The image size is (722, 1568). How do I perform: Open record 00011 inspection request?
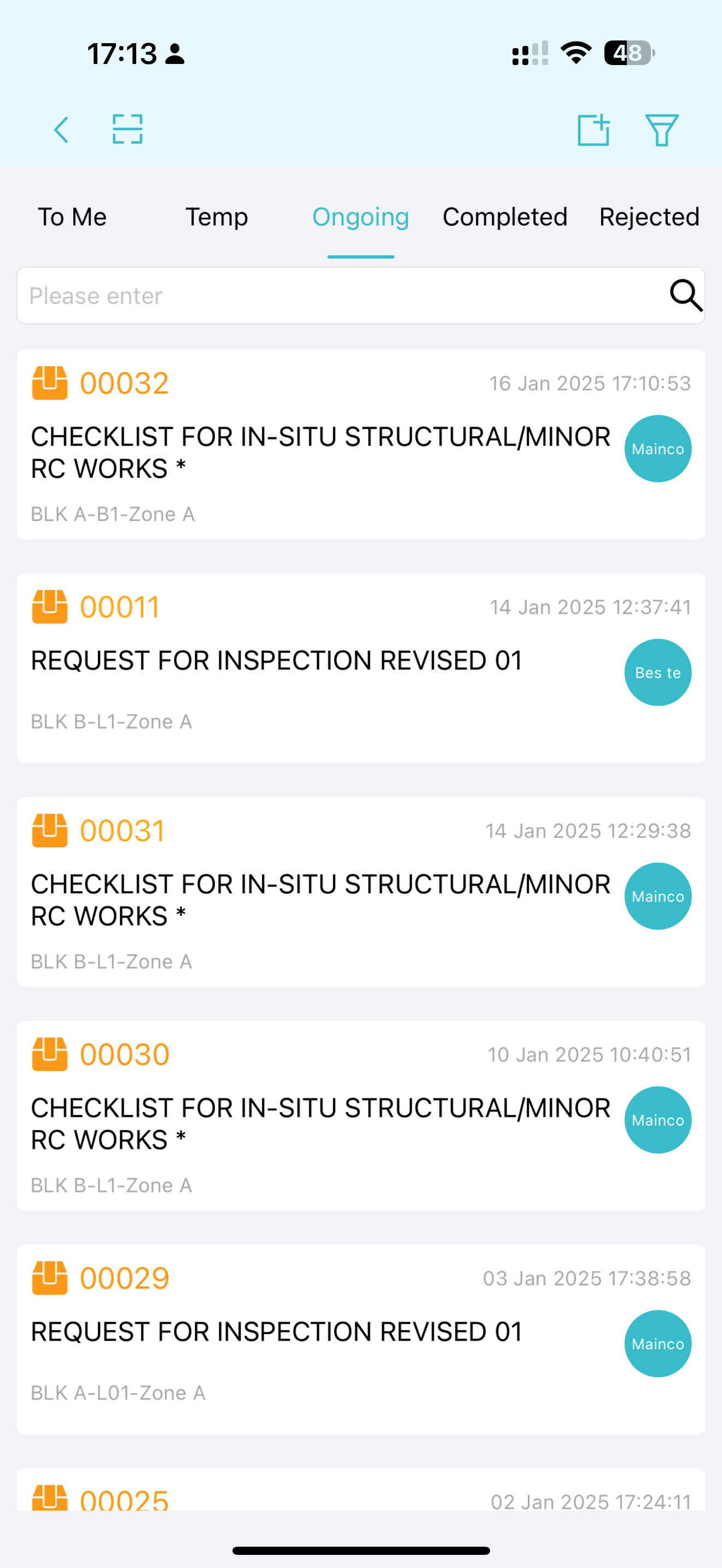360,668
